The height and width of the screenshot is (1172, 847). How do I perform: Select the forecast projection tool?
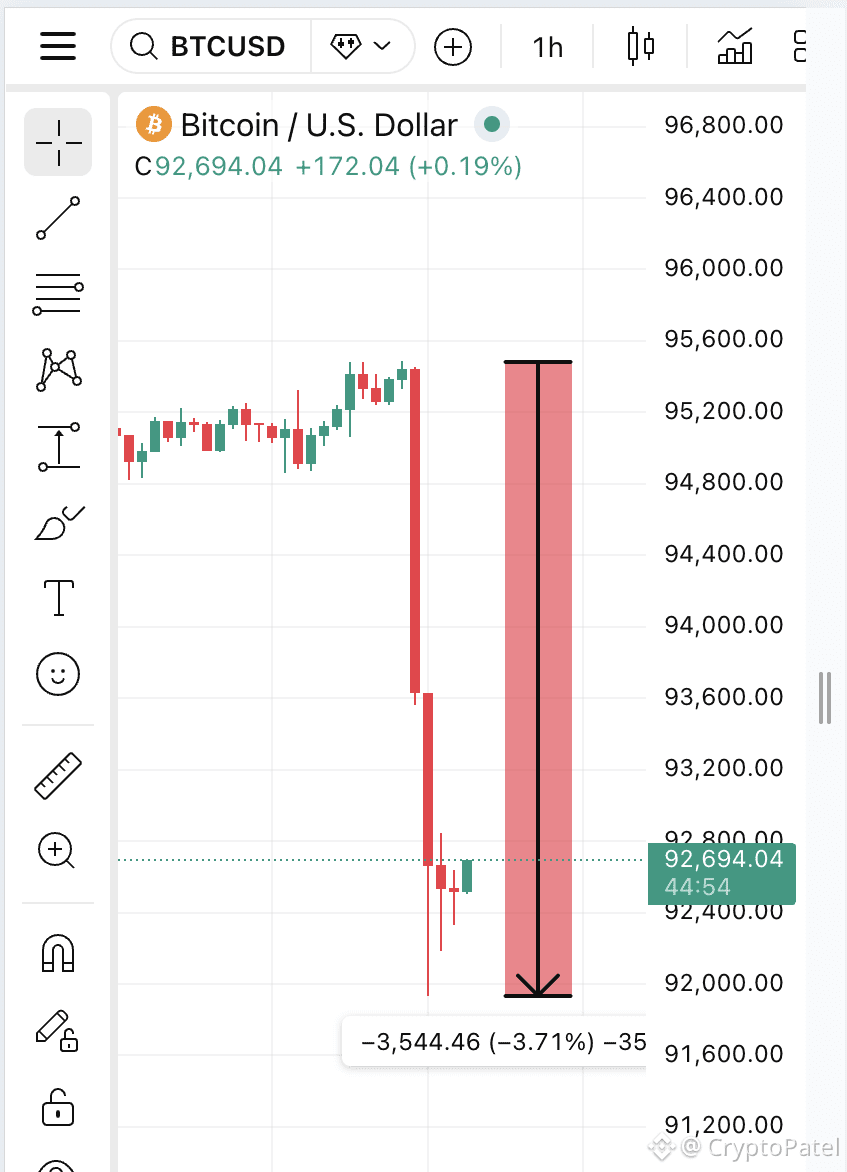pyautogui.click(x=57, y=446)
